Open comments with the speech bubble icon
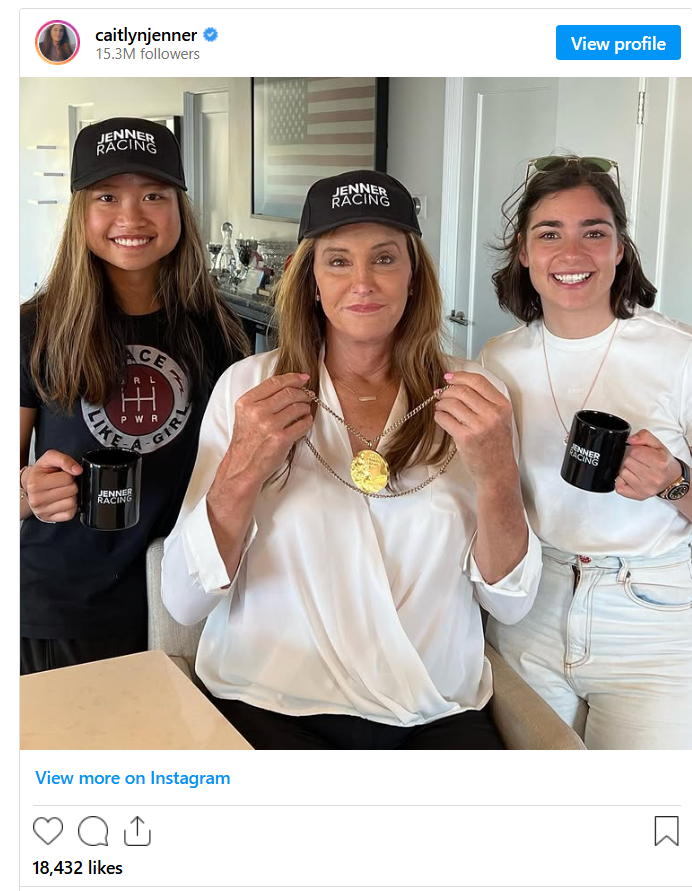The width and height of the screenshot is (692, 891). point(93,831)
